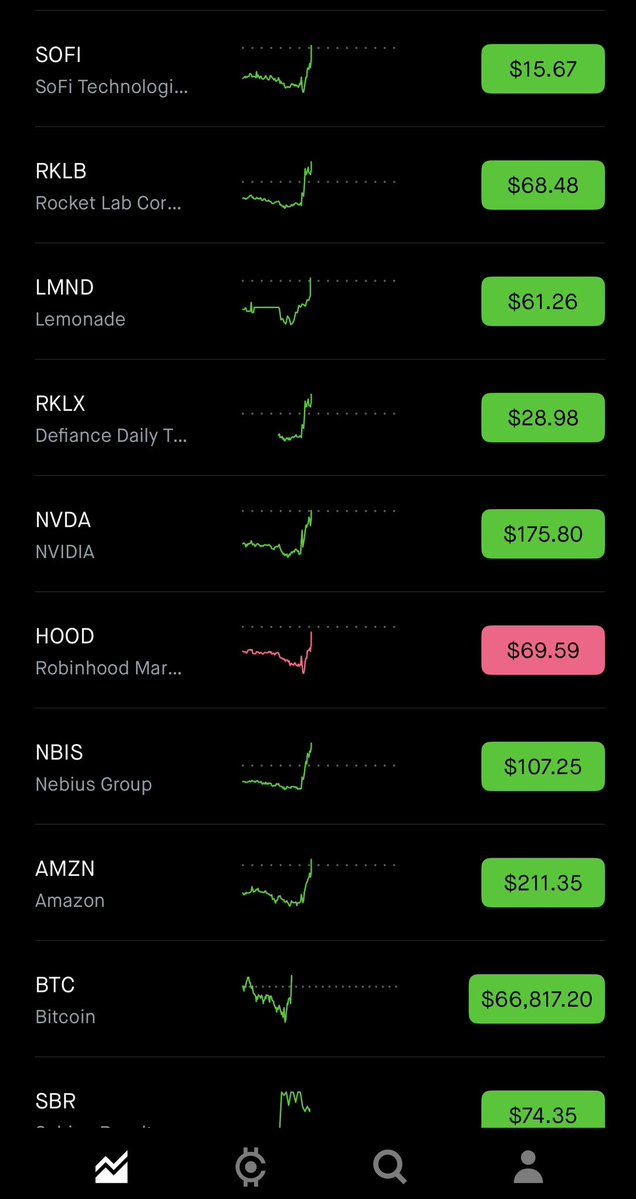This screenshot has height=1199, width=636.
Task: Tap the $68.48 price button for RKLB
Action: pos(542,185)
